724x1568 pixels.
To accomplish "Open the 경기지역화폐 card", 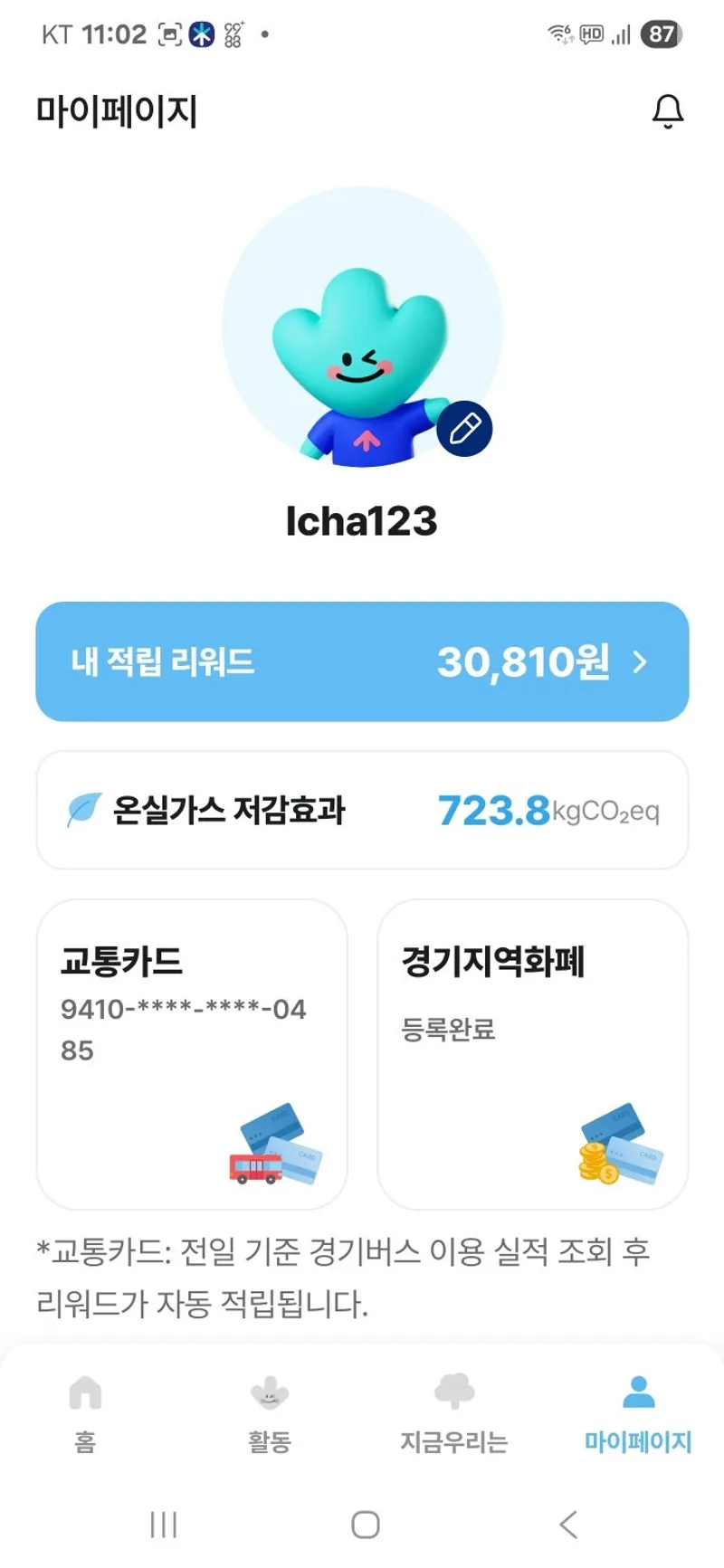I will tap(532, 1053).
